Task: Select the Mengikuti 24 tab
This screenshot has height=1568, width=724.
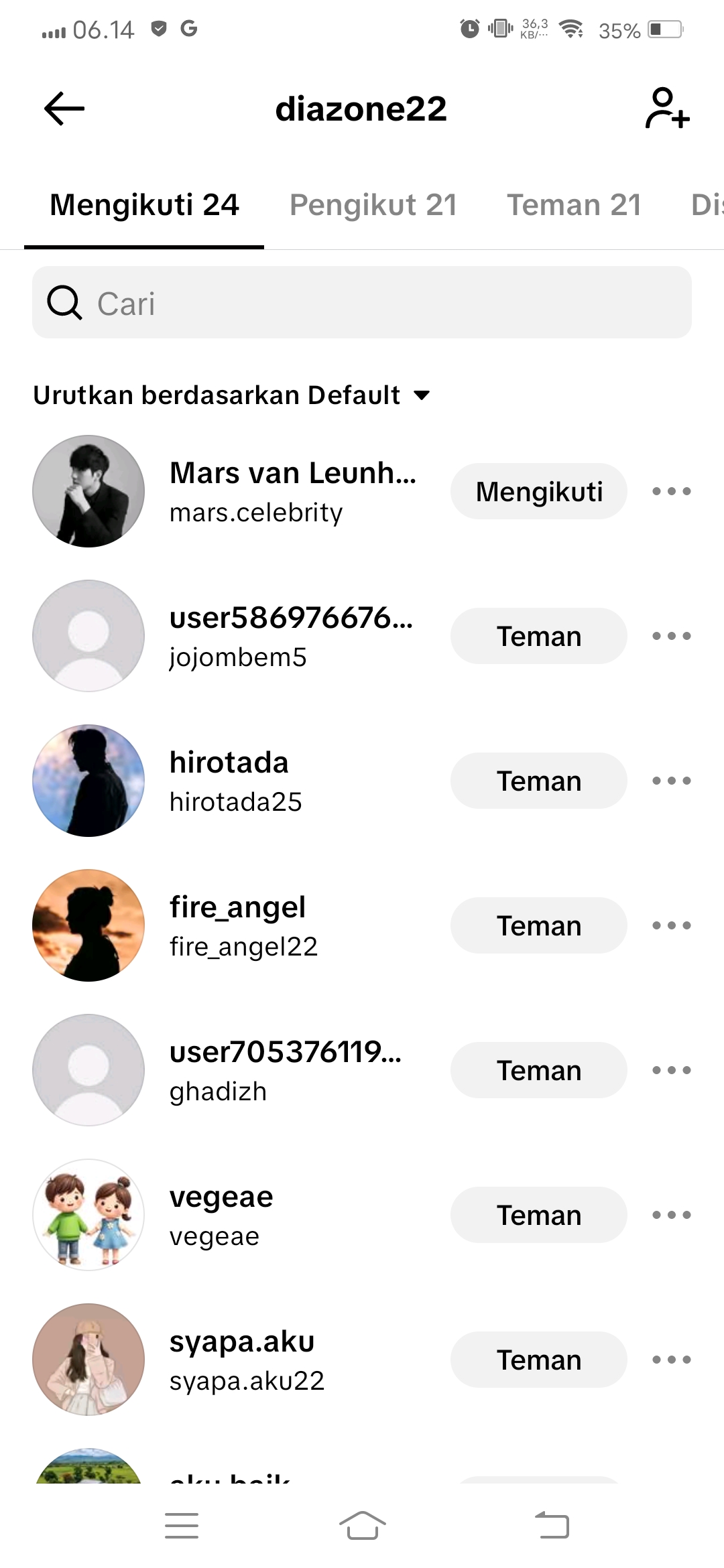Action: (x=144, y=205)
